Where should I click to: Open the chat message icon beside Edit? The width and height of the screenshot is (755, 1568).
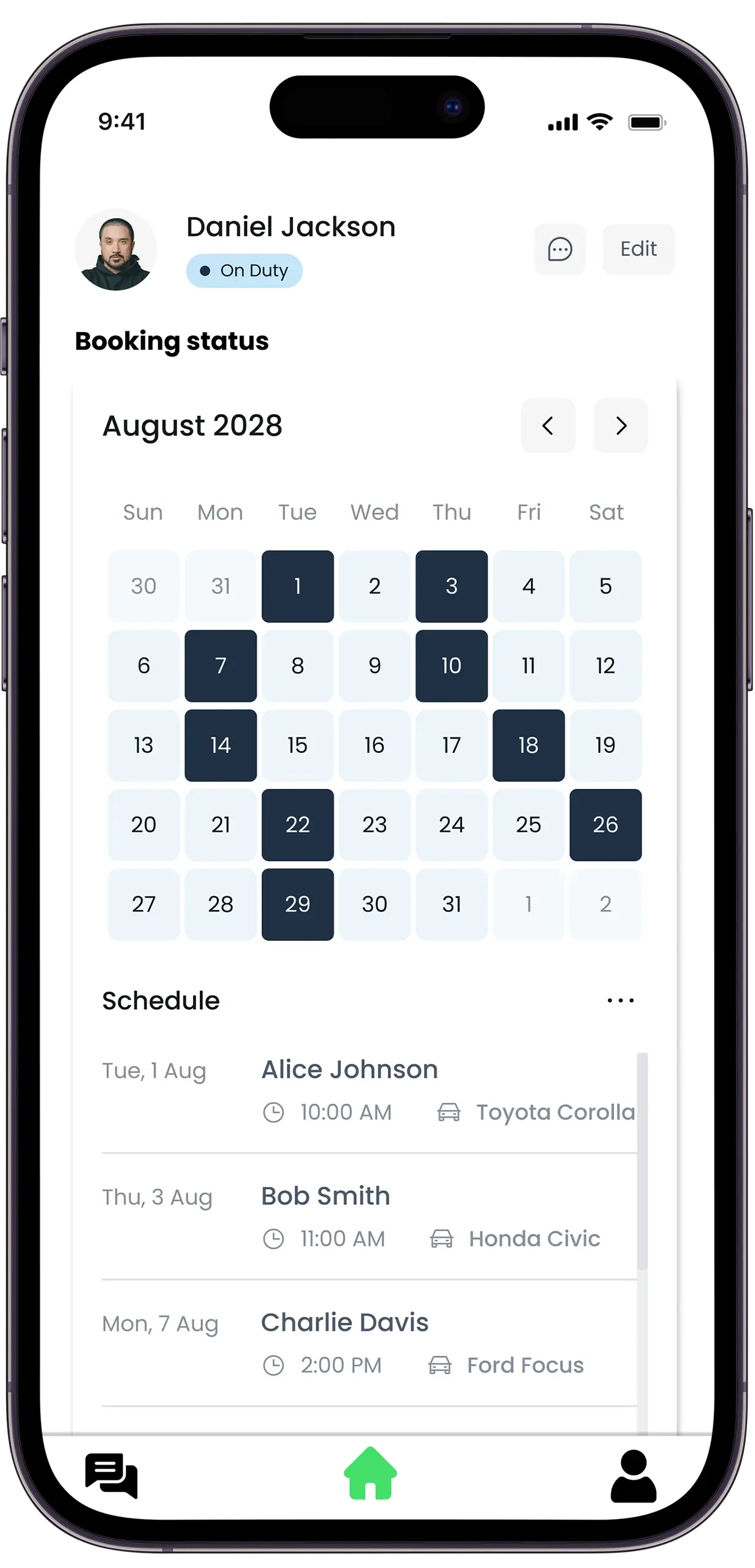[x=560, y=249]
